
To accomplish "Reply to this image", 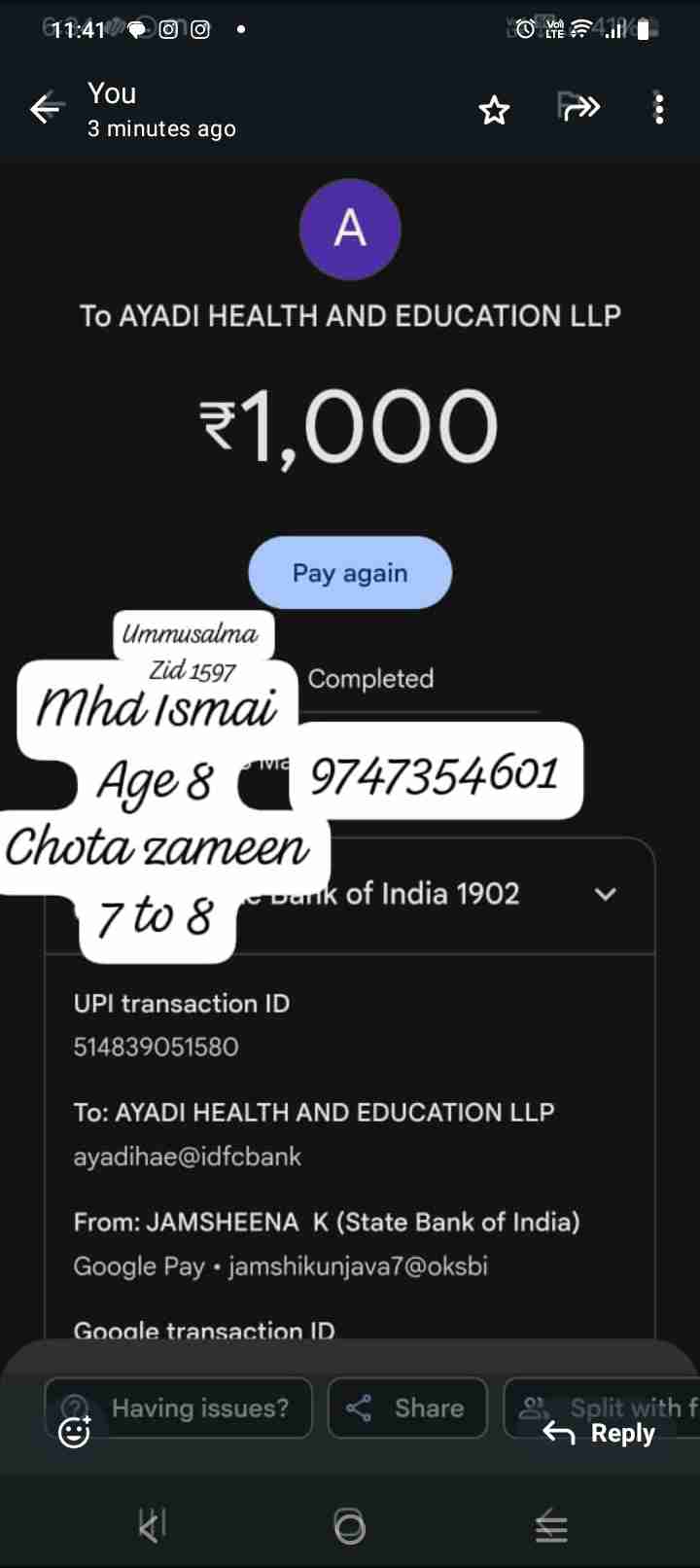I will tap(599, 1433).
